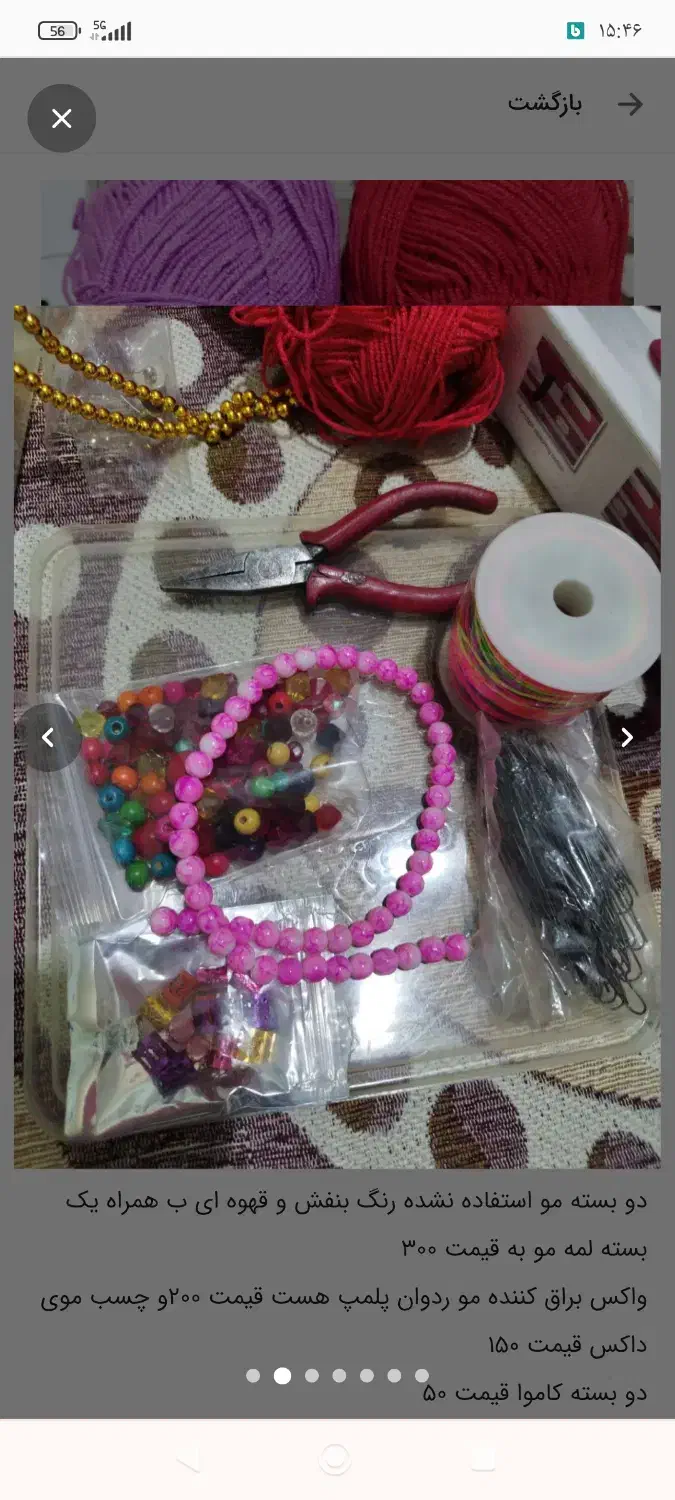The image size is (675, 1500).
Task: Show the previous photo with the left arrow
Action: click(48, 738)
